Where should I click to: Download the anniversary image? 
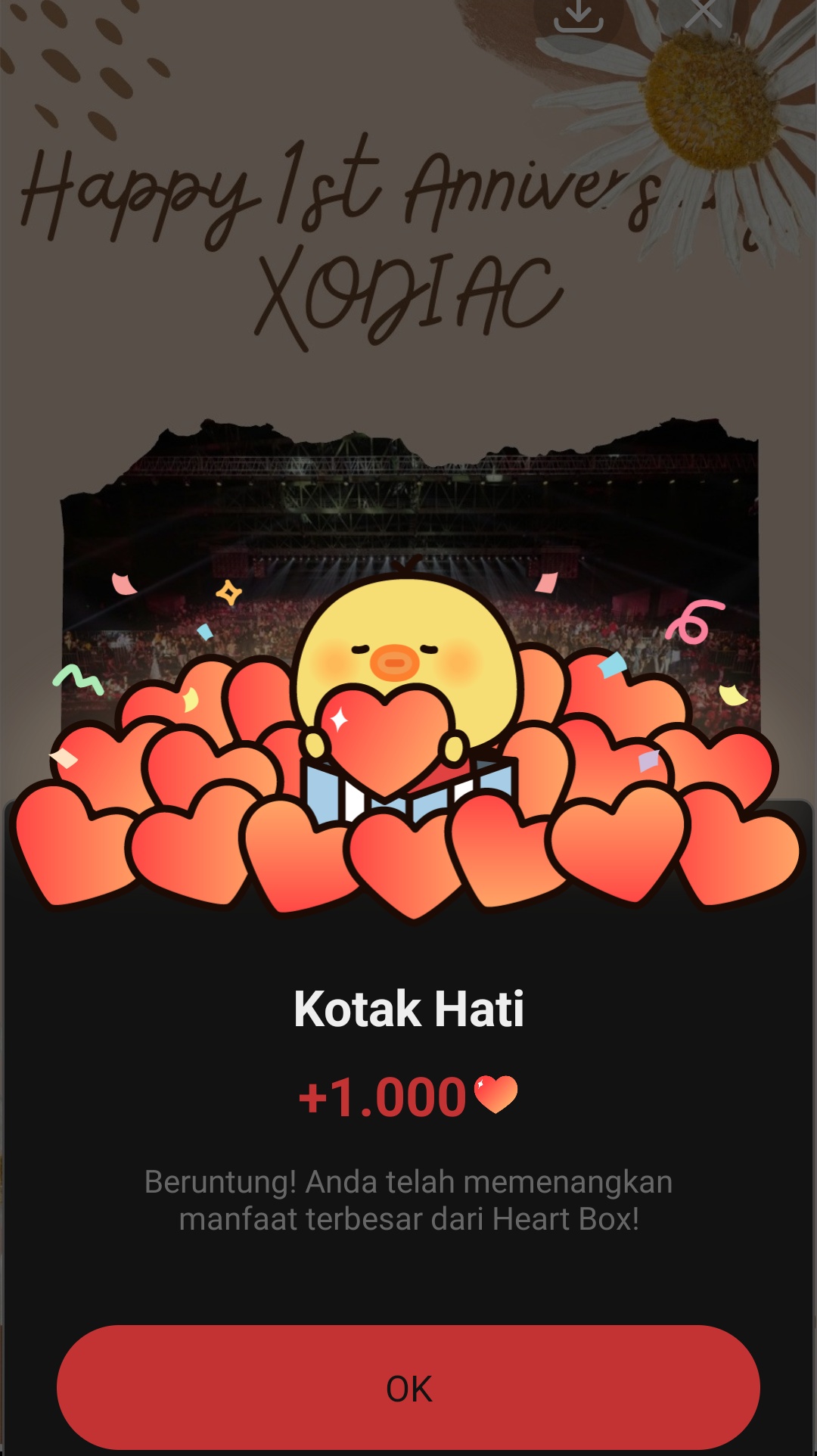pyautogui.click(x=578, y=15)
